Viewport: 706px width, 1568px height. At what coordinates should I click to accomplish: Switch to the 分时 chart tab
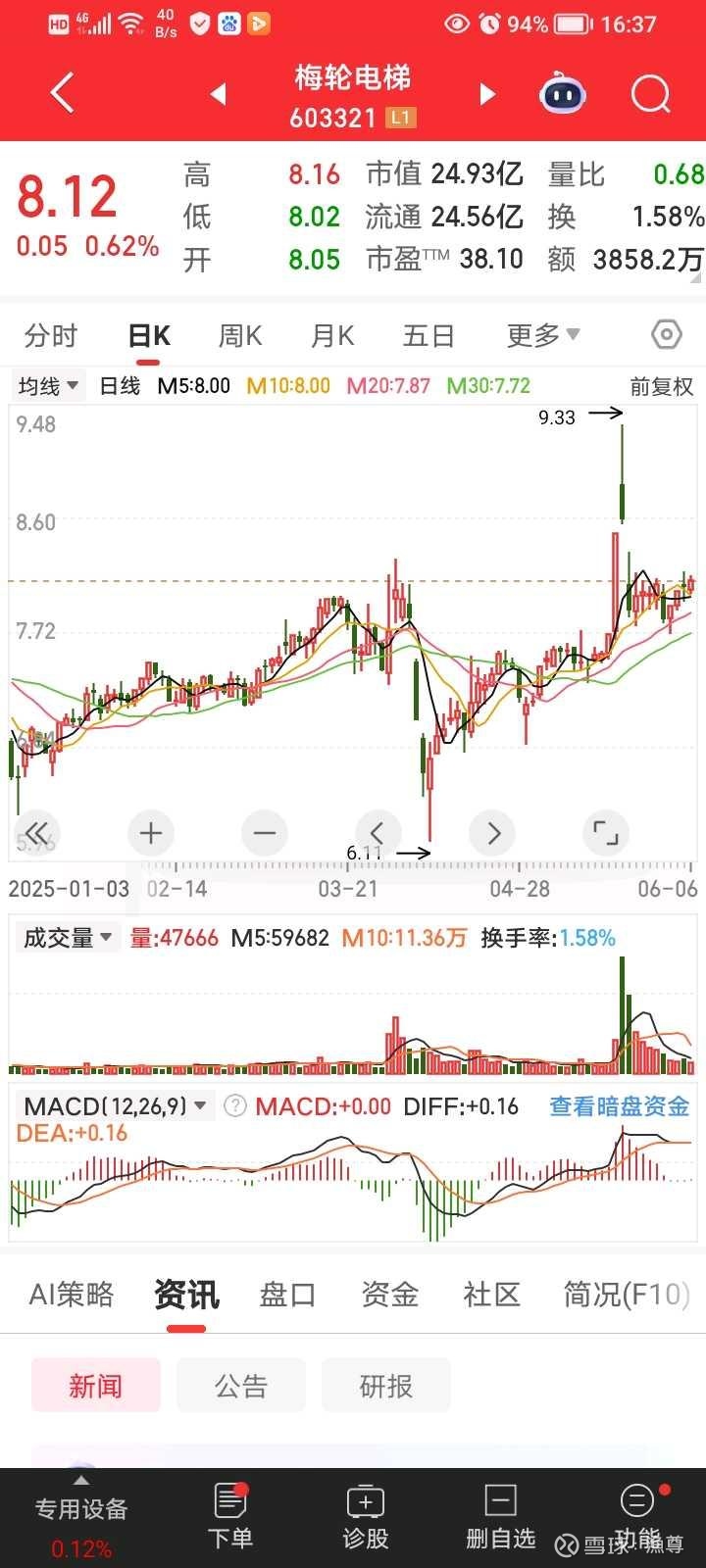click(51, 336)
